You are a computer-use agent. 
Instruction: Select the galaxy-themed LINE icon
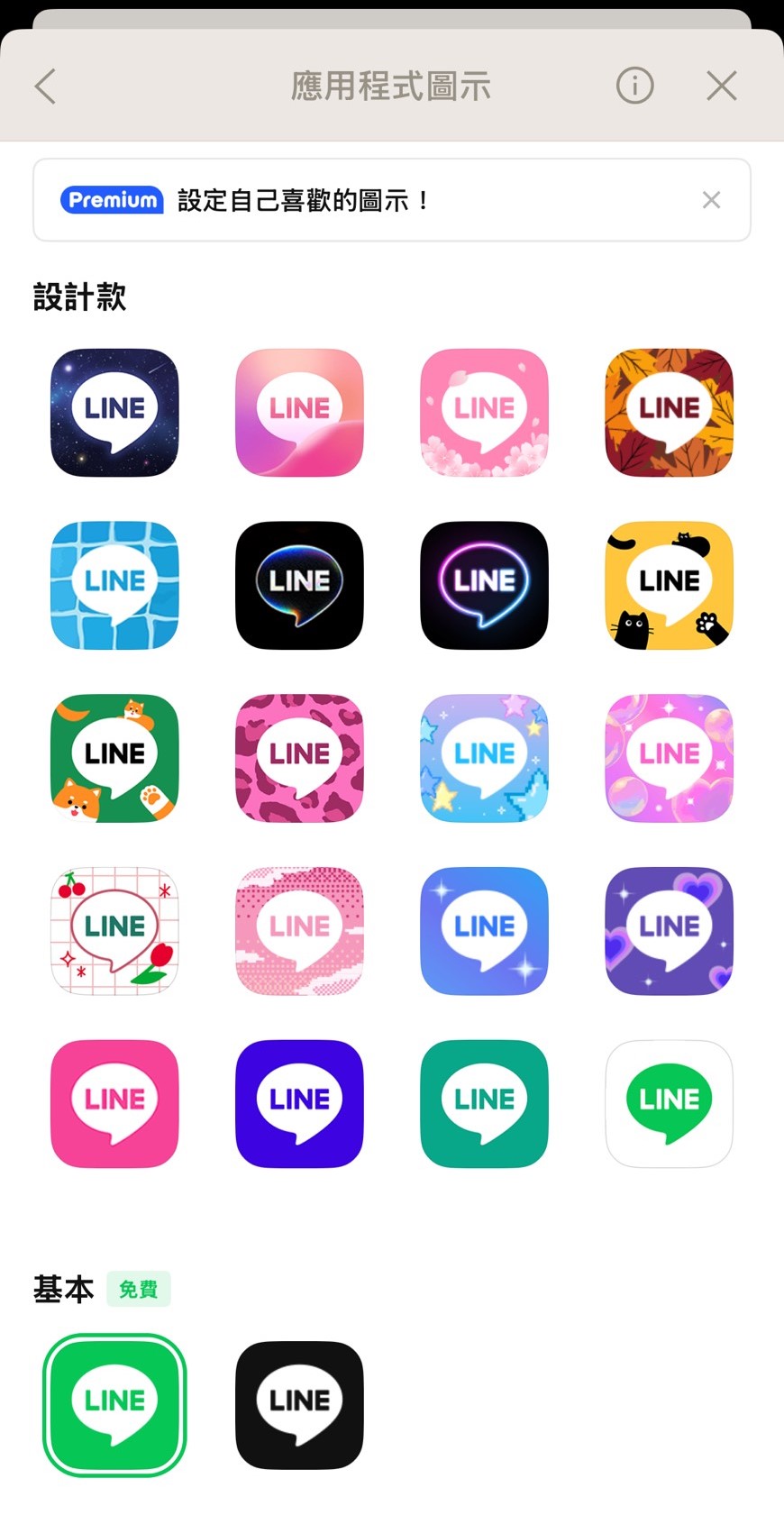click(x=114, y=412)
